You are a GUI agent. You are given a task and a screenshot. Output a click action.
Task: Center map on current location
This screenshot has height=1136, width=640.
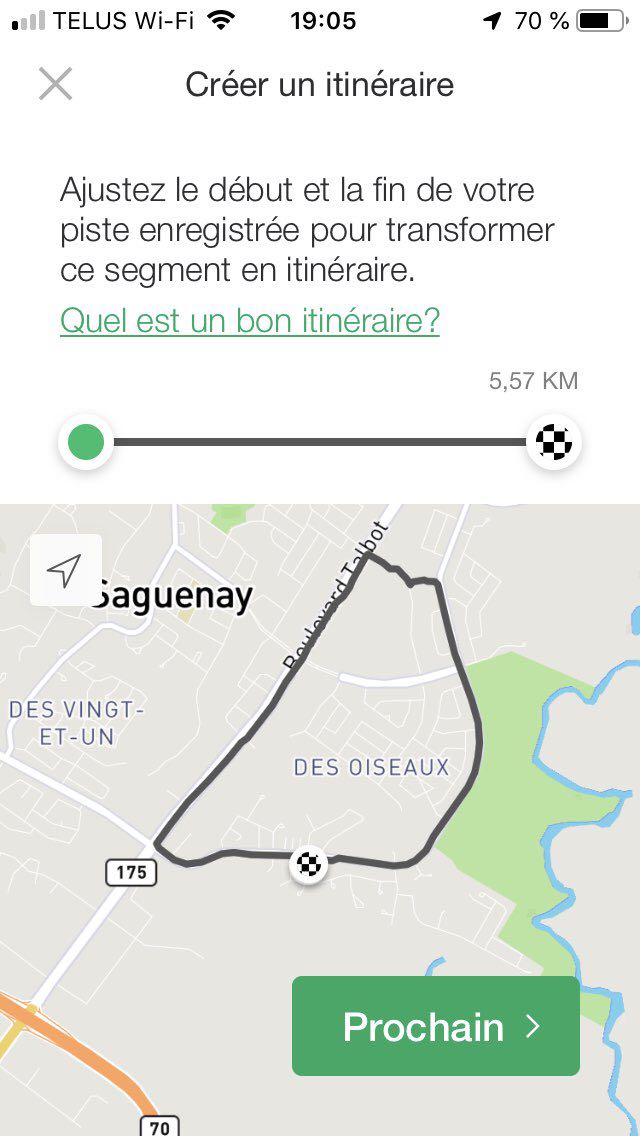pyautogui.click(x=66, y=570)
